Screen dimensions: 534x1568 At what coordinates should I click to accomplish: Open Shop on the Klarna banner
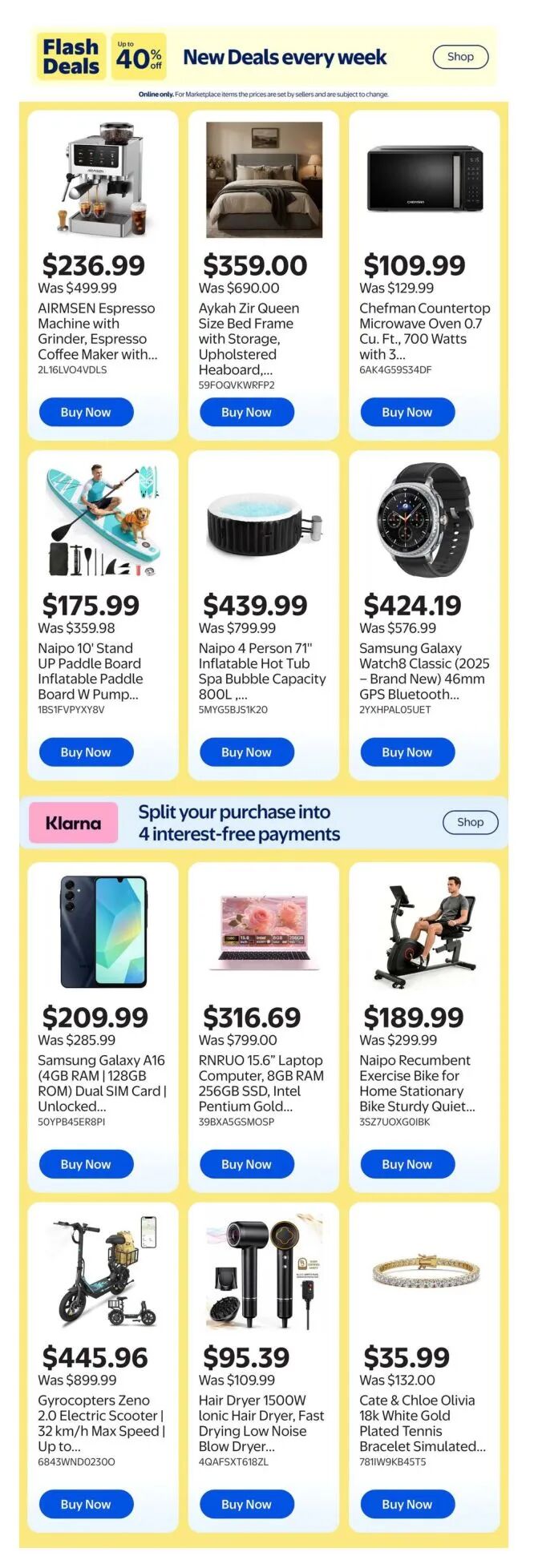tap(471, 822)
